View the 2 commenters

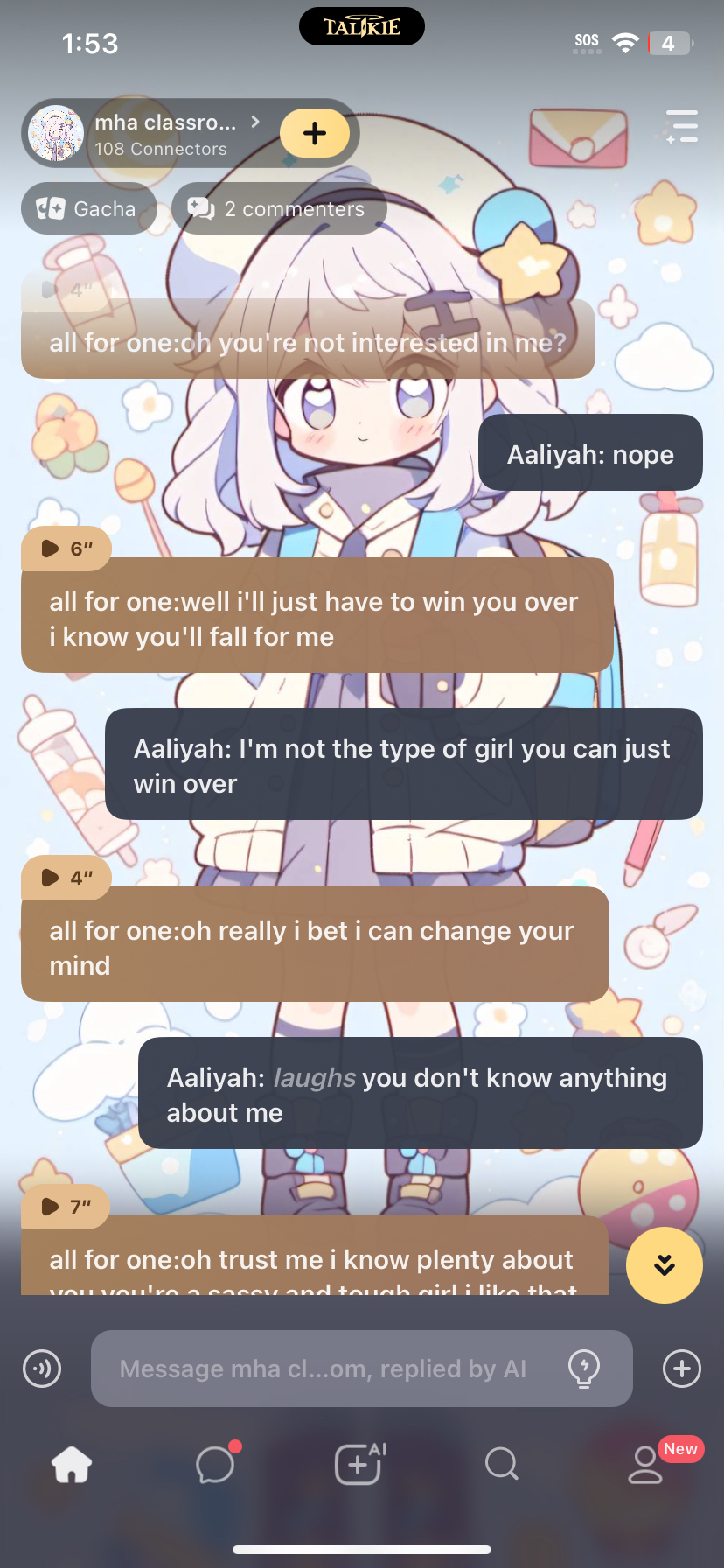279,209
